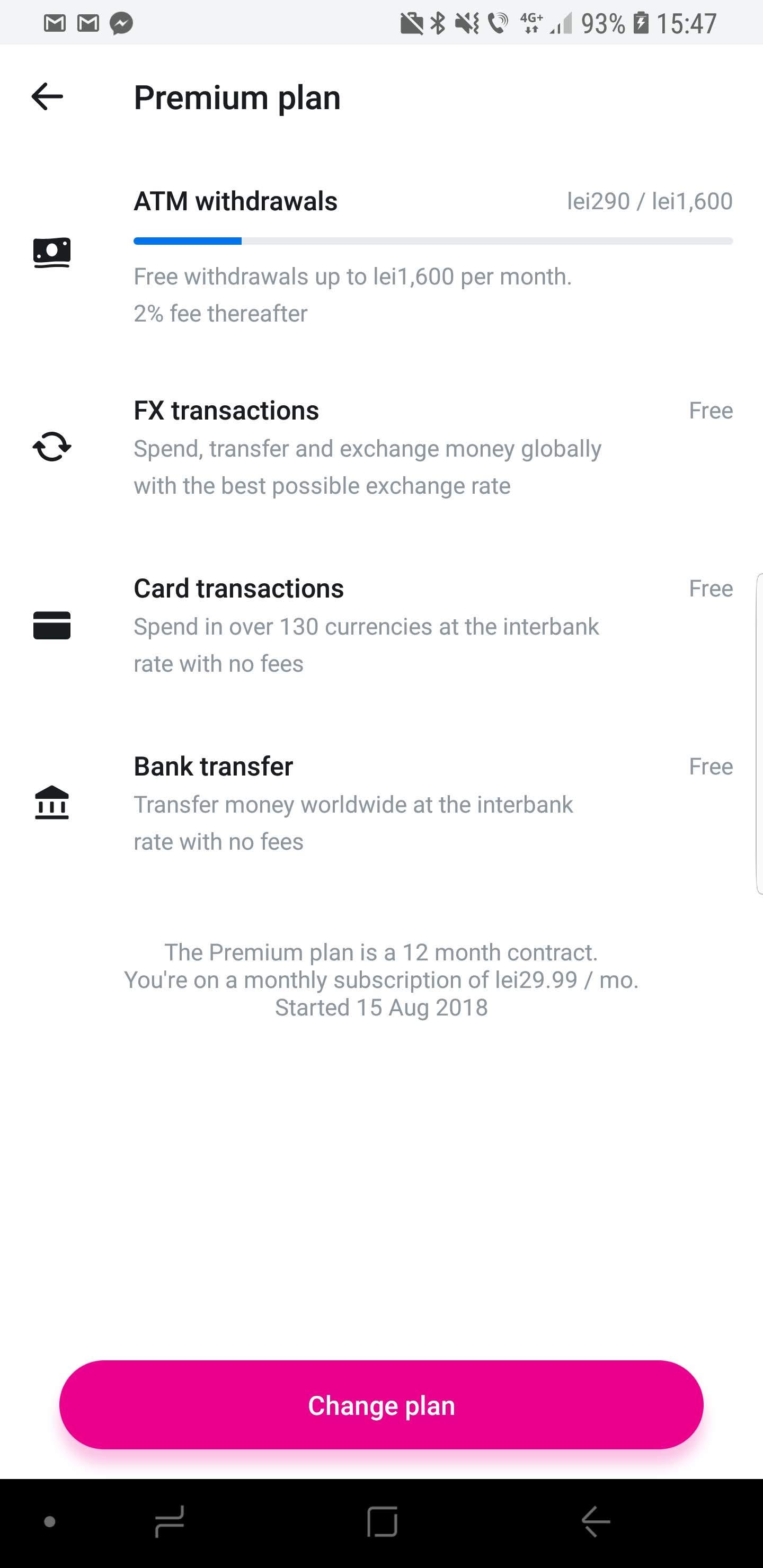Tap the Change plan button
The width and height of the screenshot is (763, 1568).
[x=381, y=1405]
